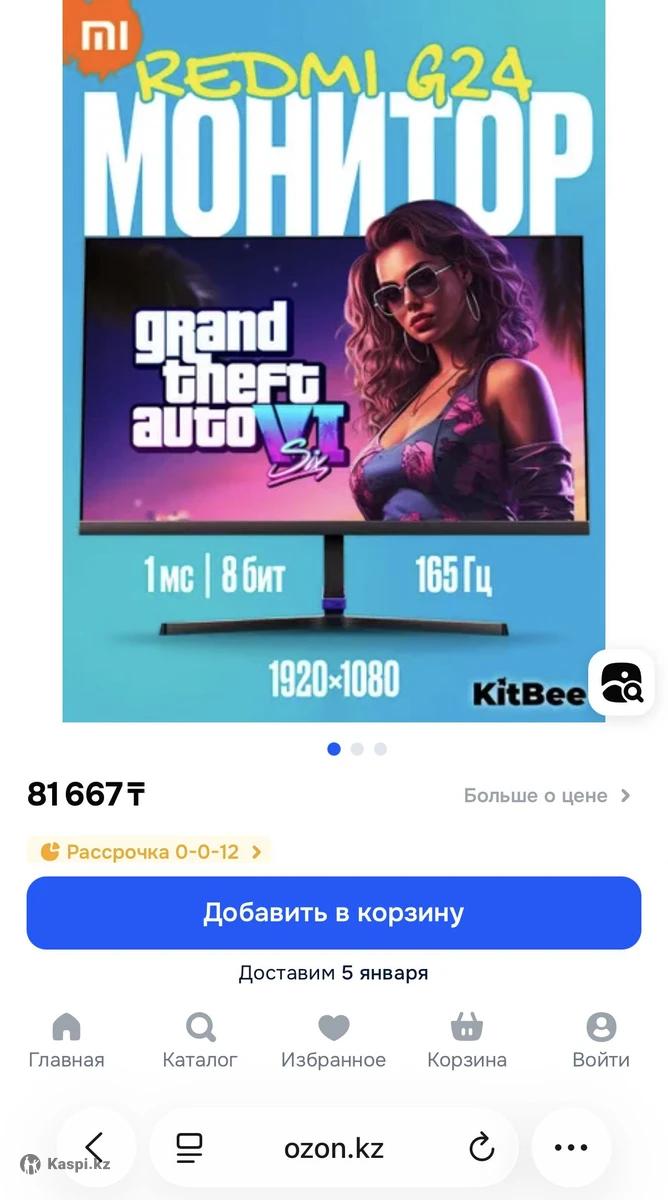The width and height of the screenshot is (668, 1200).
Task: Open the page reader menu icon
Action: pyautogui.click(x=189, y=1147)
